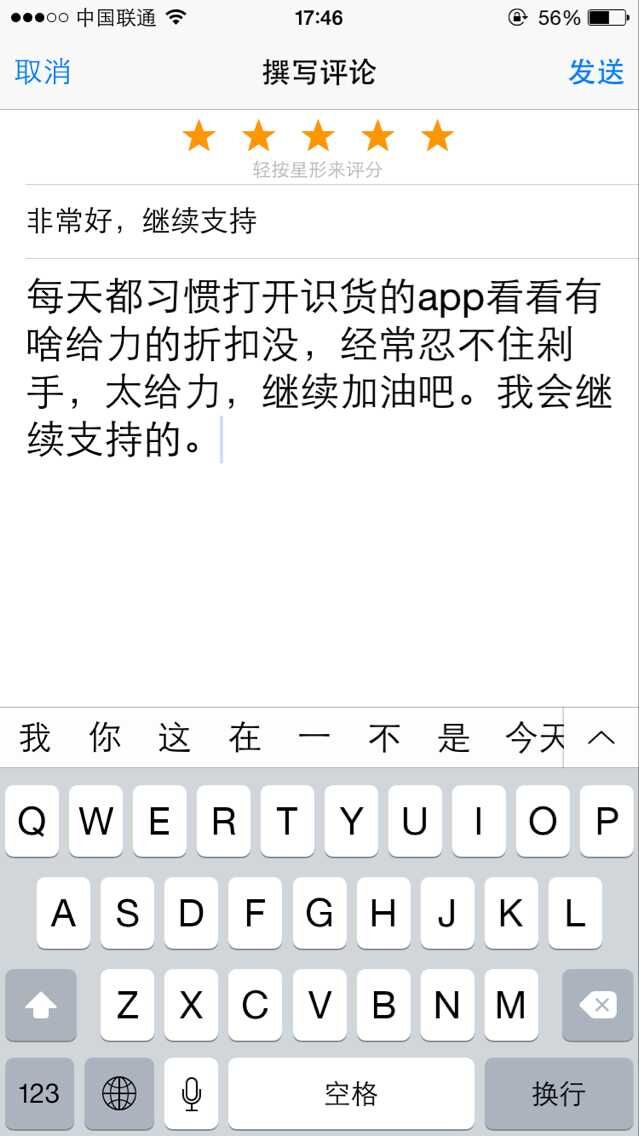Viewport: 639px width, 1136px height.
Task: Tap the backspace key
Action: 598,1005
